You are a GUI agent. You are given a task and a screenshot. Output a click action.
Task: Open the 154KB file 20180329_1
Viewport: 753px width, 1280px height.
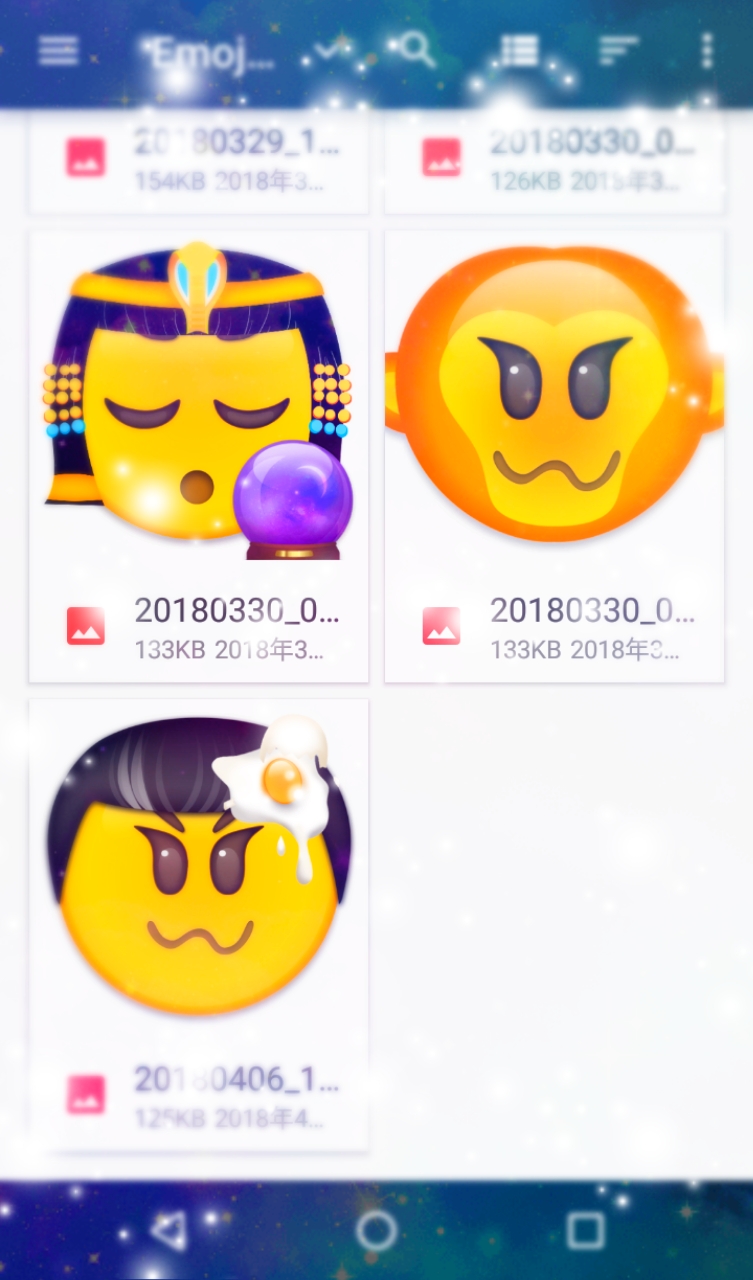pos(199,158)
